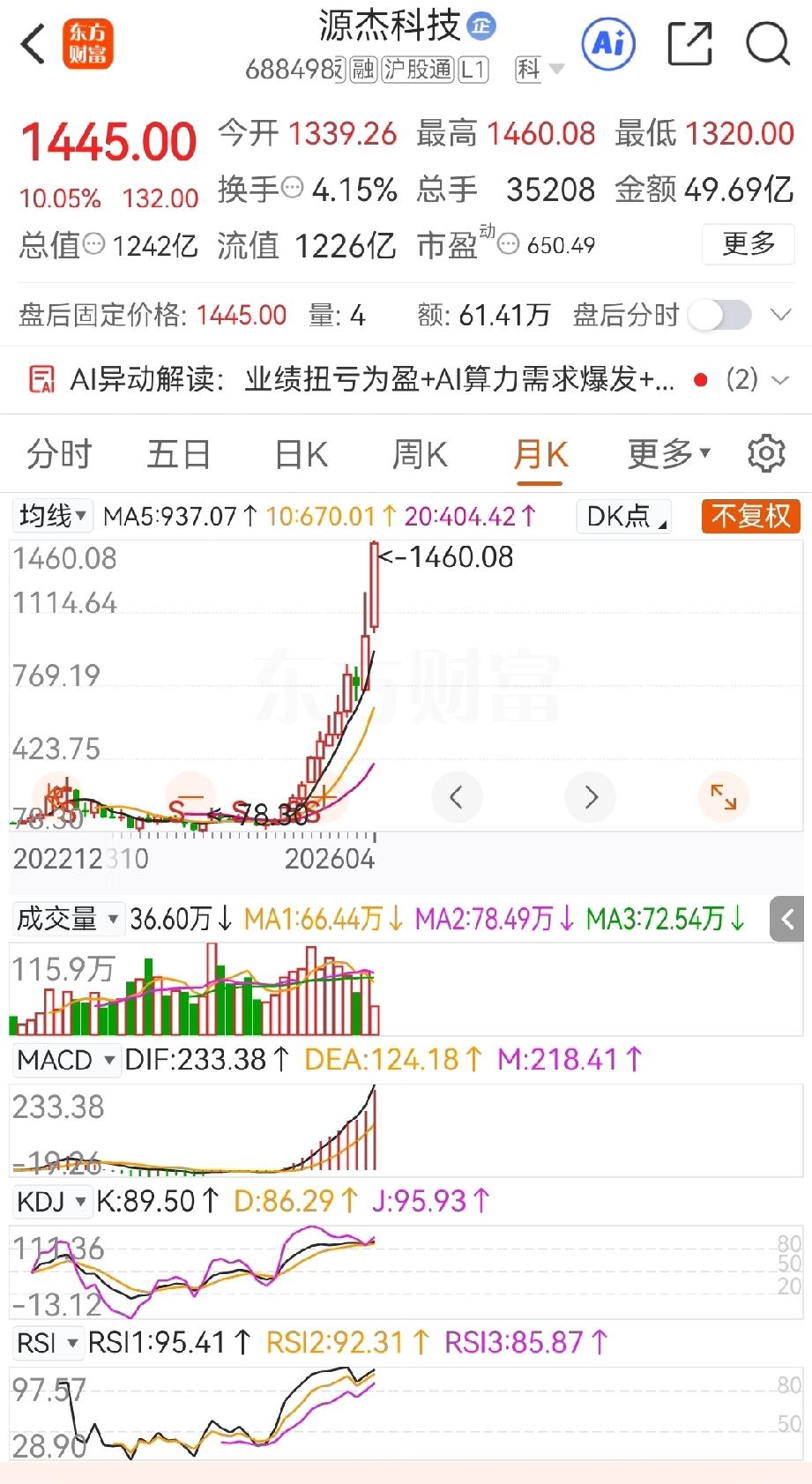Enable the 盘后分时 switch
This screenshot has height=1484, width=812.
tap(719, 314)
